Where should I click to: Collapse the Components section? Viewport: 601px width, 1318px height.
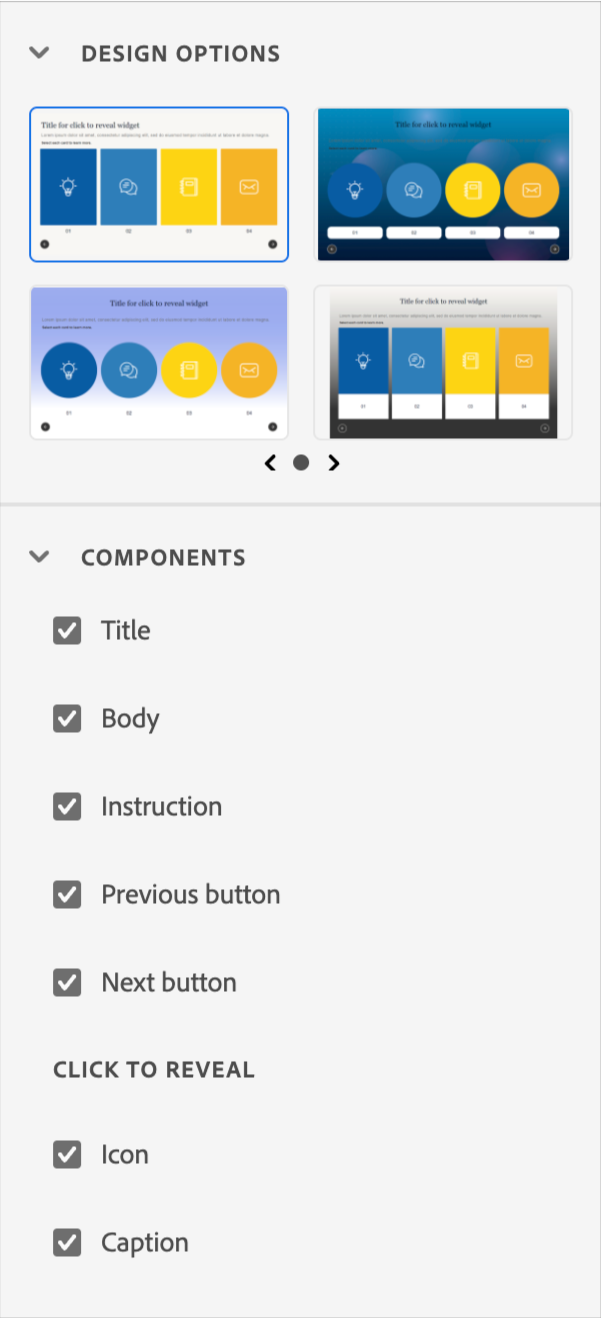pos(39,557)
